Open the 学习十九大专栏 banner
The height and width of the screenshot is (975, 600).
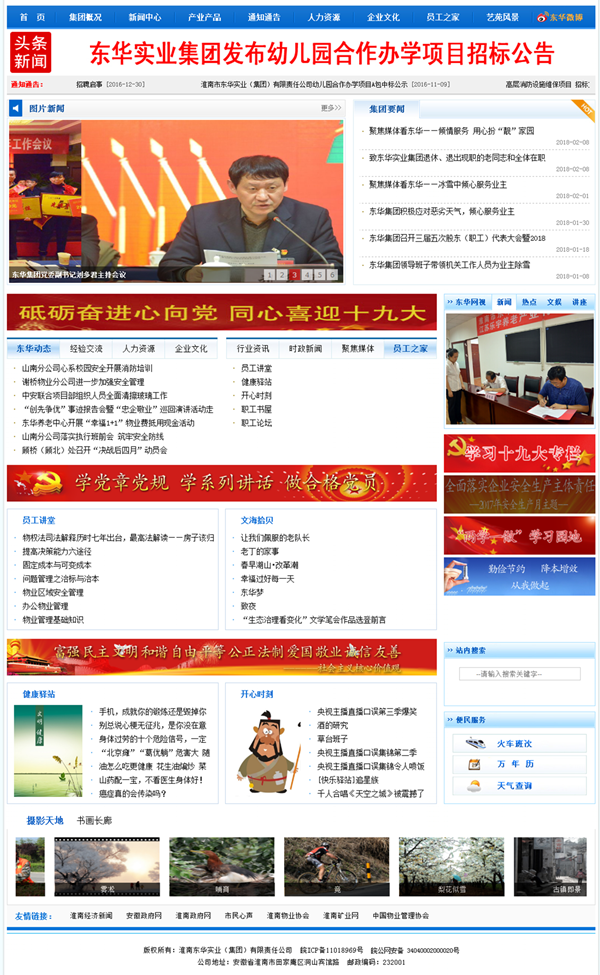(x=519, y=453)
